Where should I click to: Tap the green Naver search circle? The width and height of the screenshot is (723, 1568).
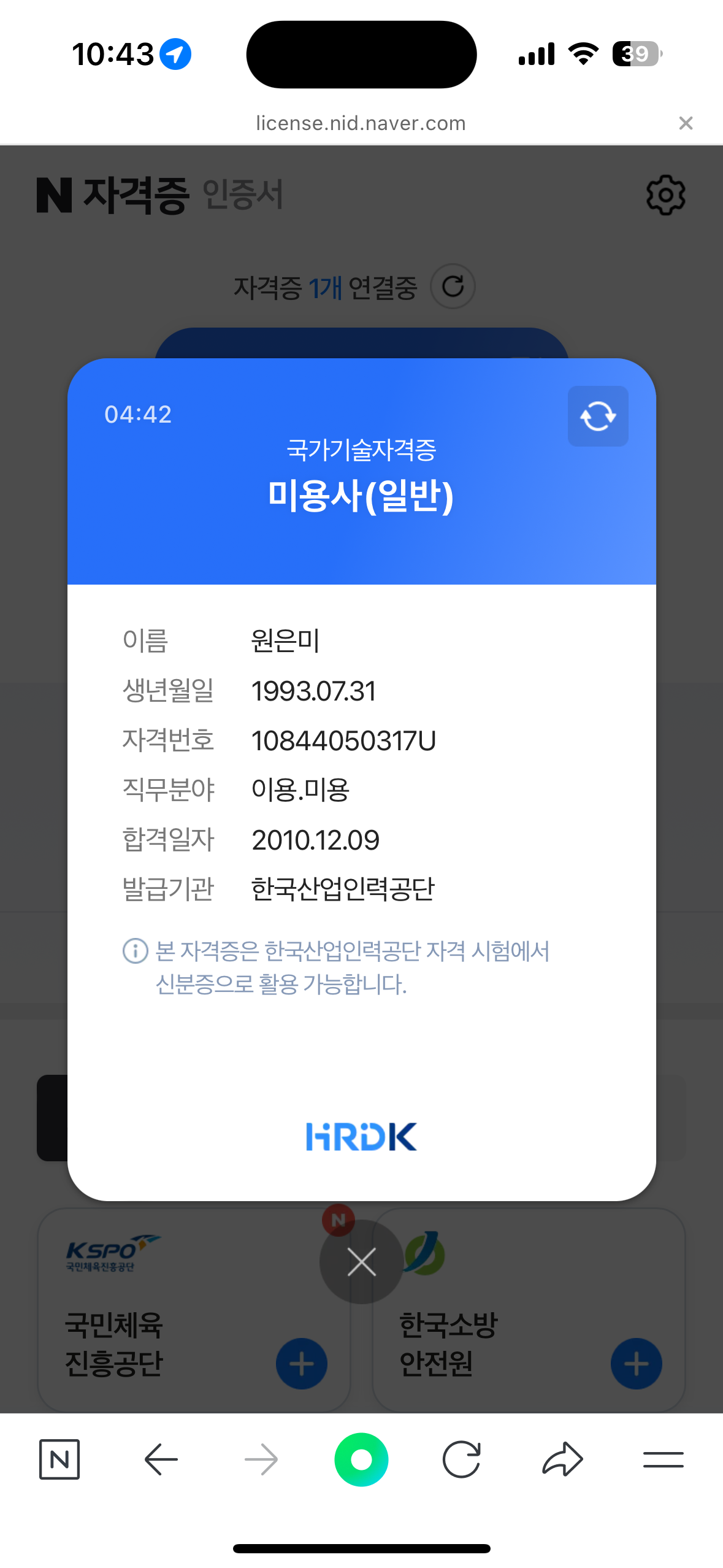[361, 1459]
